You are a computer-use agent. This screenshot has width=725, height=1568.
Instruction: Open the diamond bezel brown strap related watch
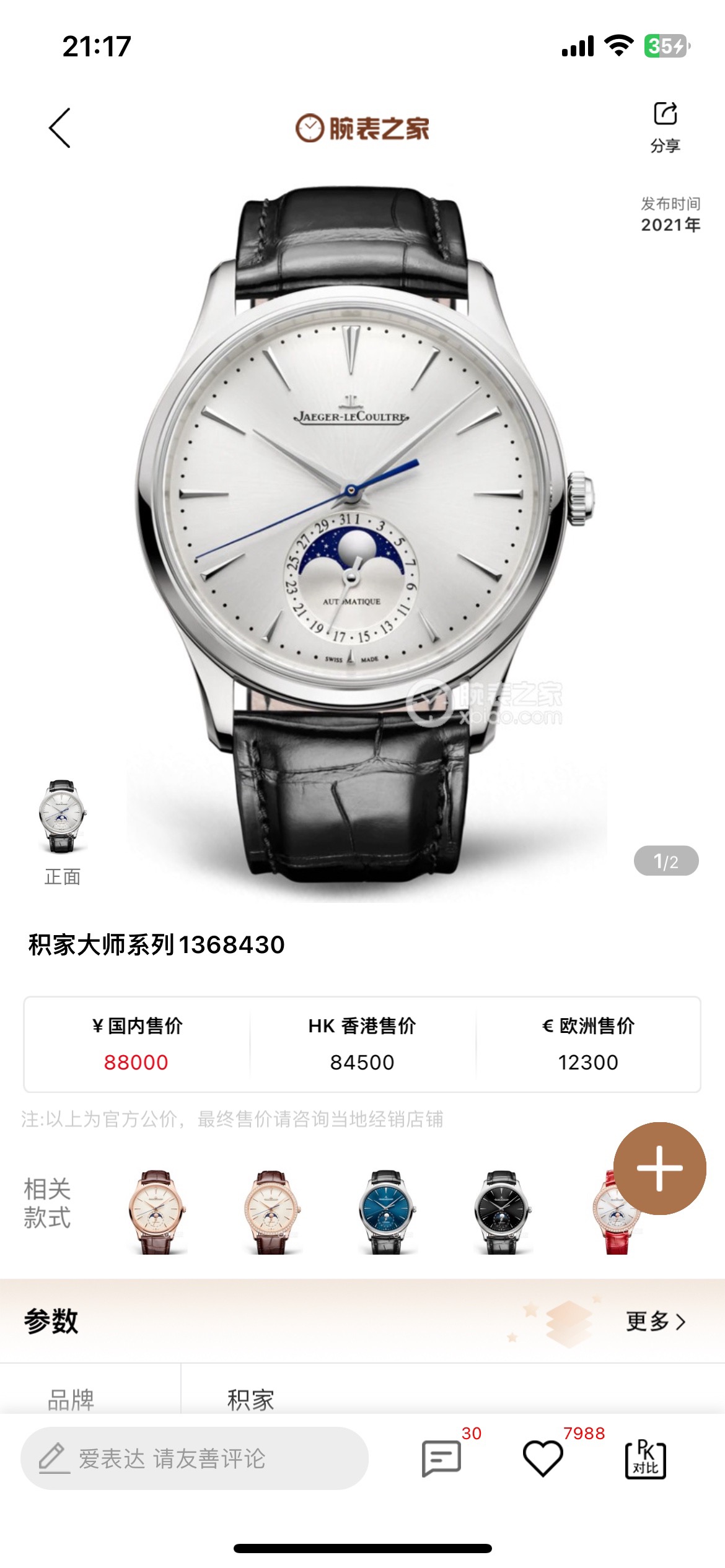point(271,1211)
